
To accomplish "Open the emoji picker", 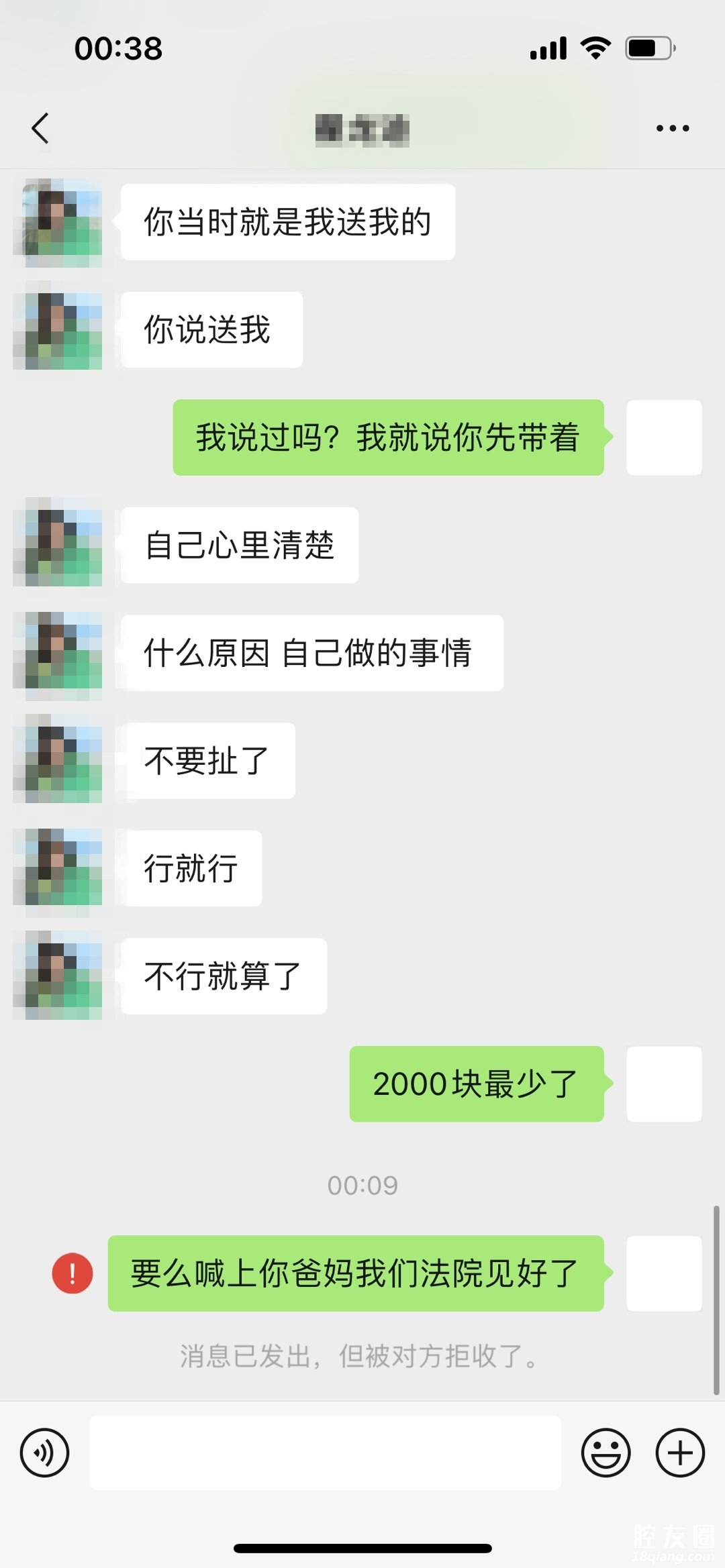I will point(606,1453).
